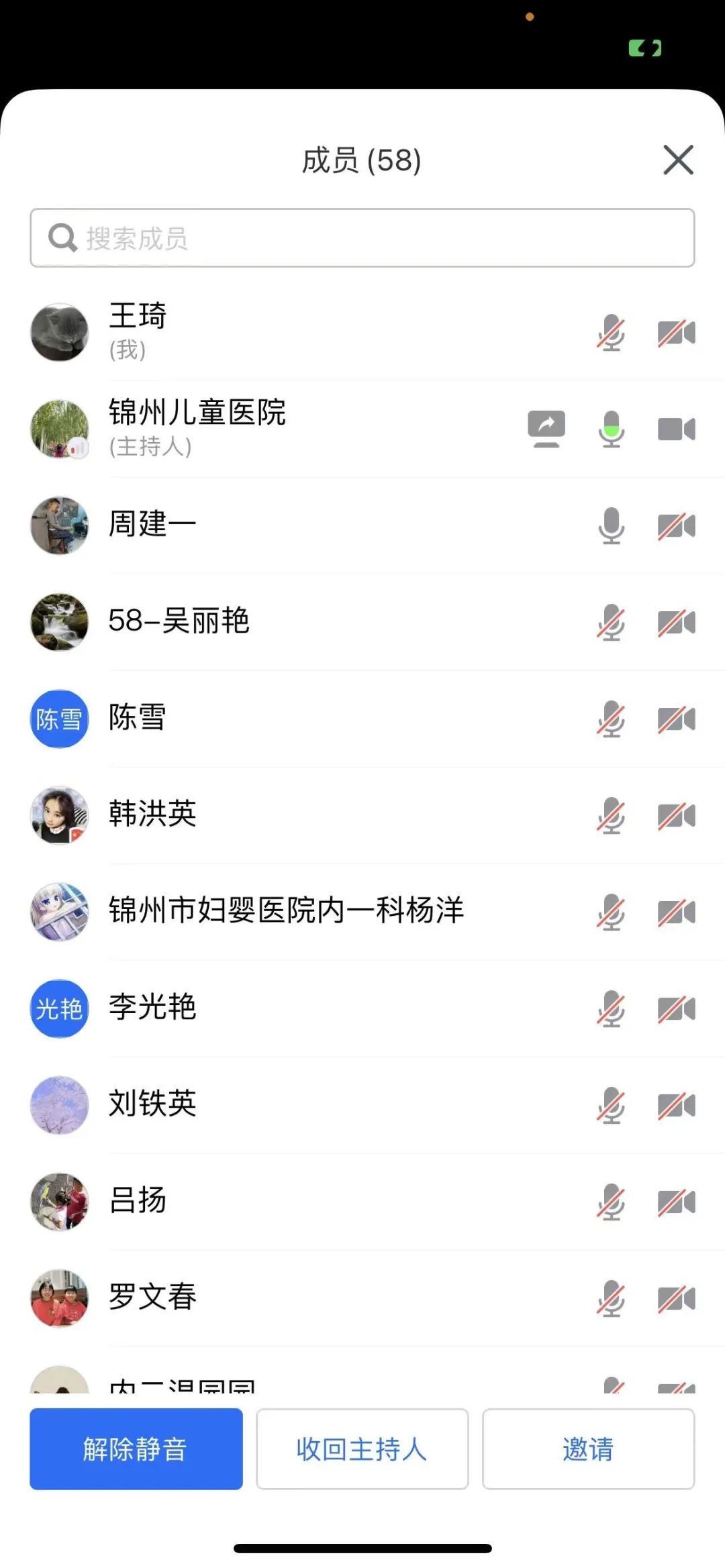Close the members panel
Screen dimensions: 725x1568
678,160
